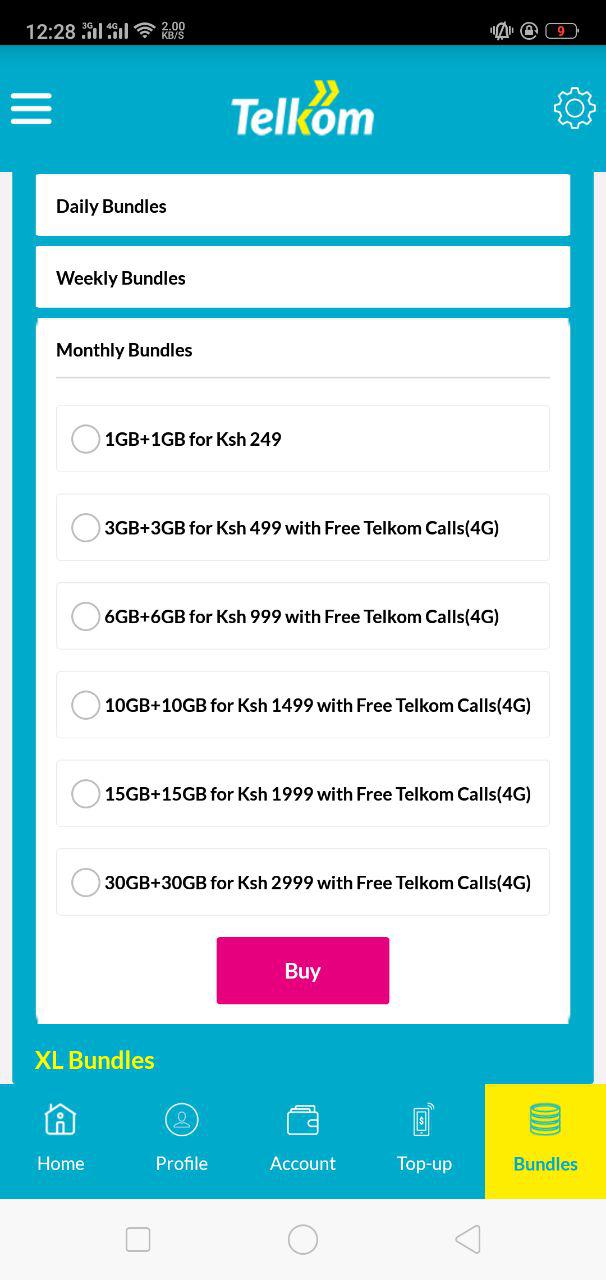Tap the Bundles tab
Screen dimensions: 606x1280
(545, 1141)
